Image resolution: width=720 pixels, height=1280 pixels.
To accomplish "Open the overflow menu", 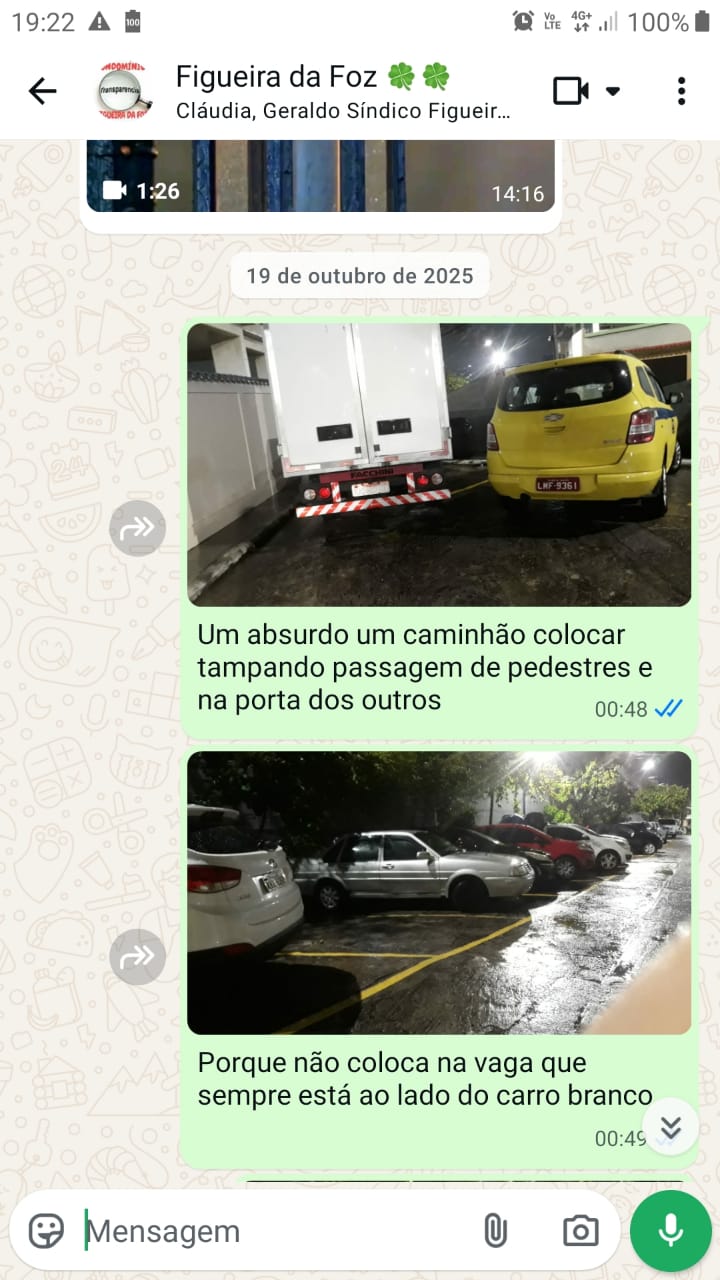I will point(681,91).
